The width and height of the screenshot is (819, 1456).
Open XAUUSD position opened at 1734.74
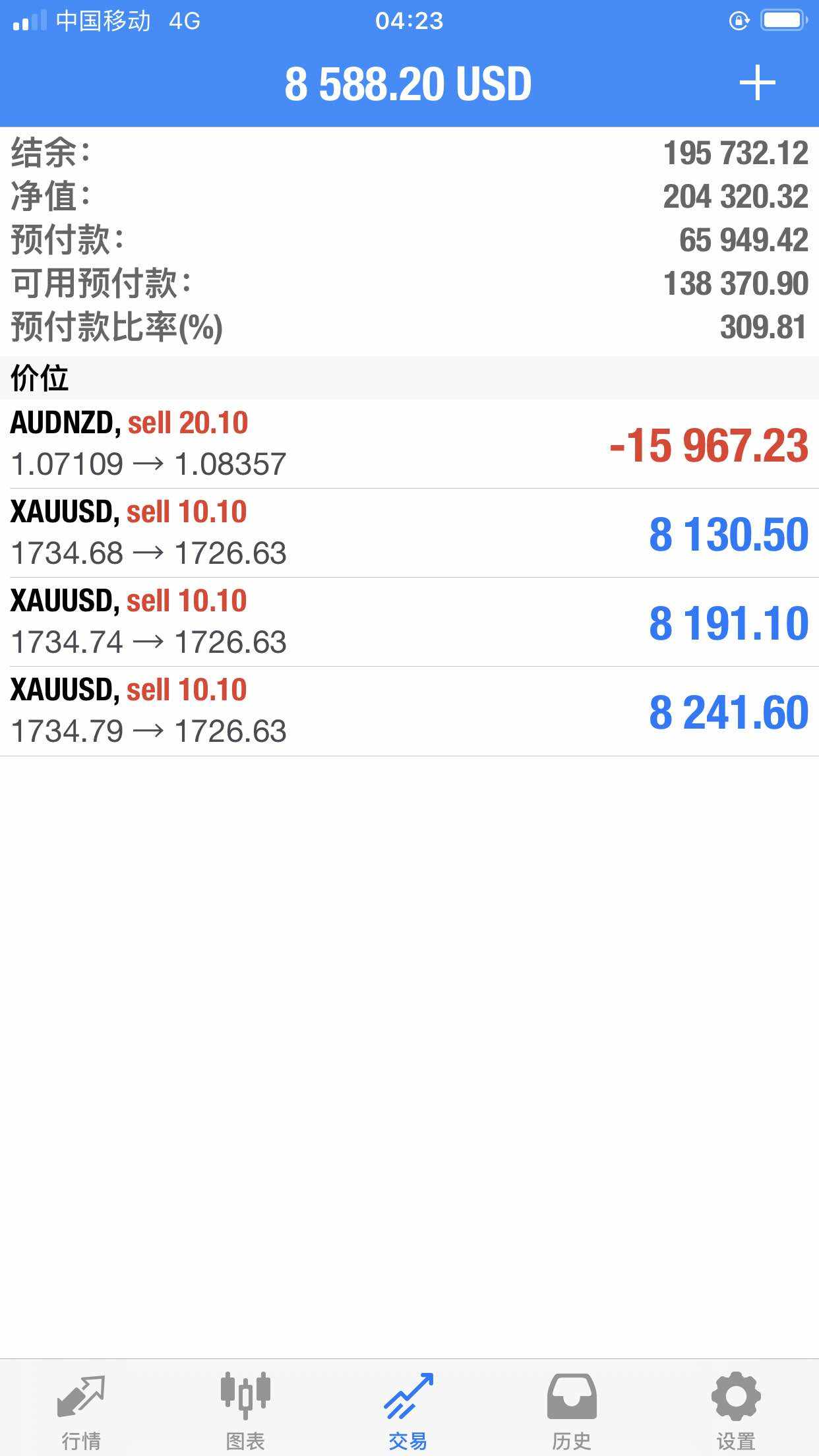(409, 622)
